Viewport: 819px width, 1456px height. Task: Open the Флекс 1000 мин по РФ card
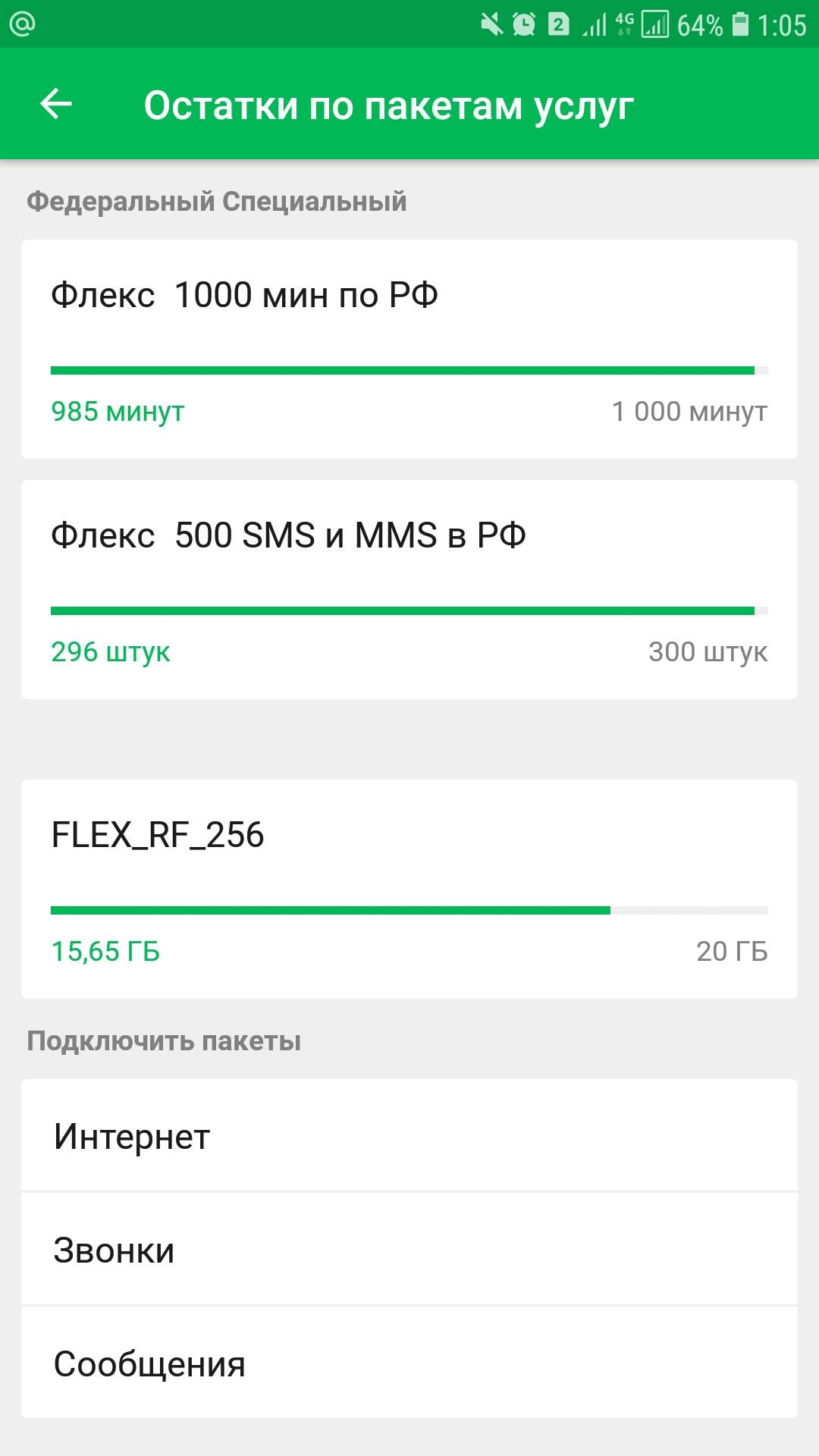pyautogui.click(x=409, y=349)
